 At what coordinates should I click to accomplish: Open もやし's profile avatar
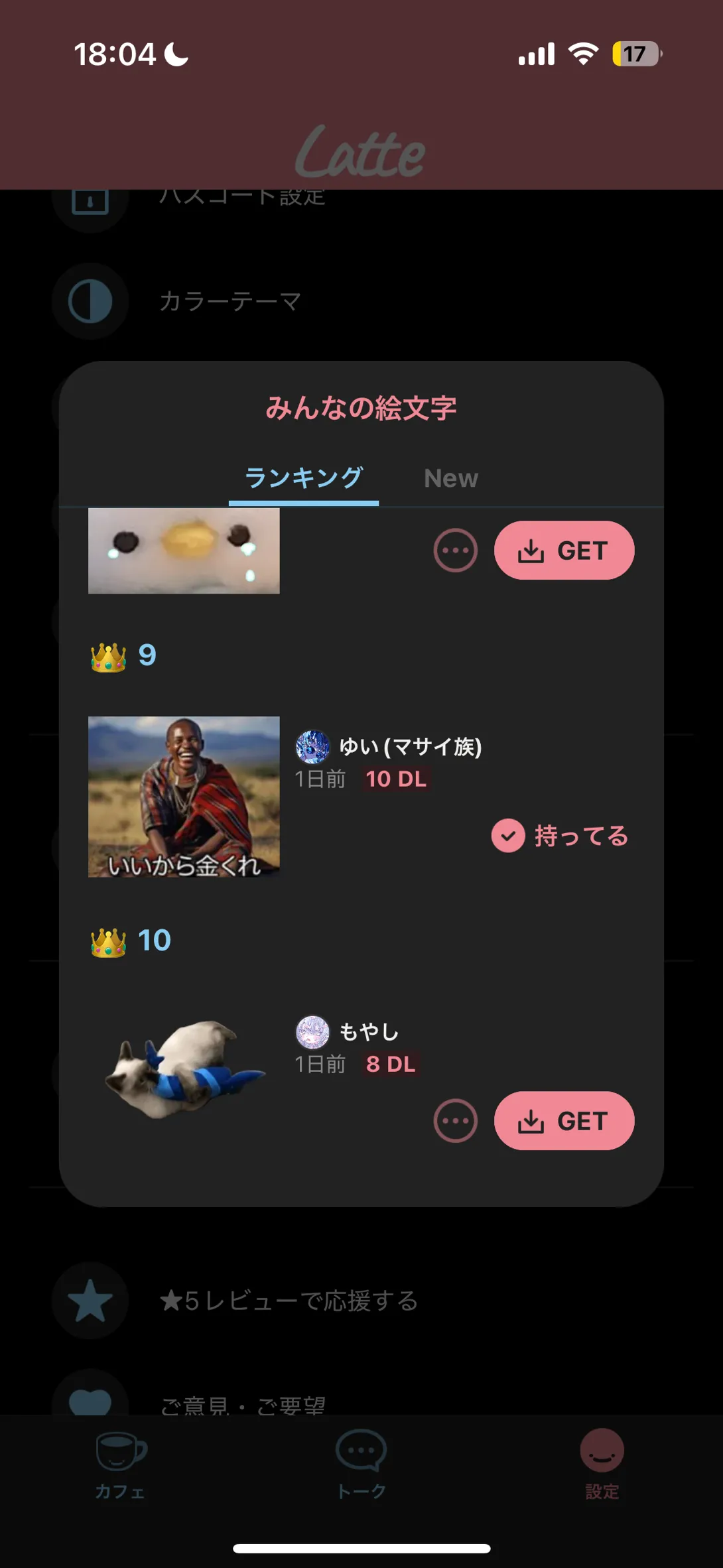pos(312,1032)
